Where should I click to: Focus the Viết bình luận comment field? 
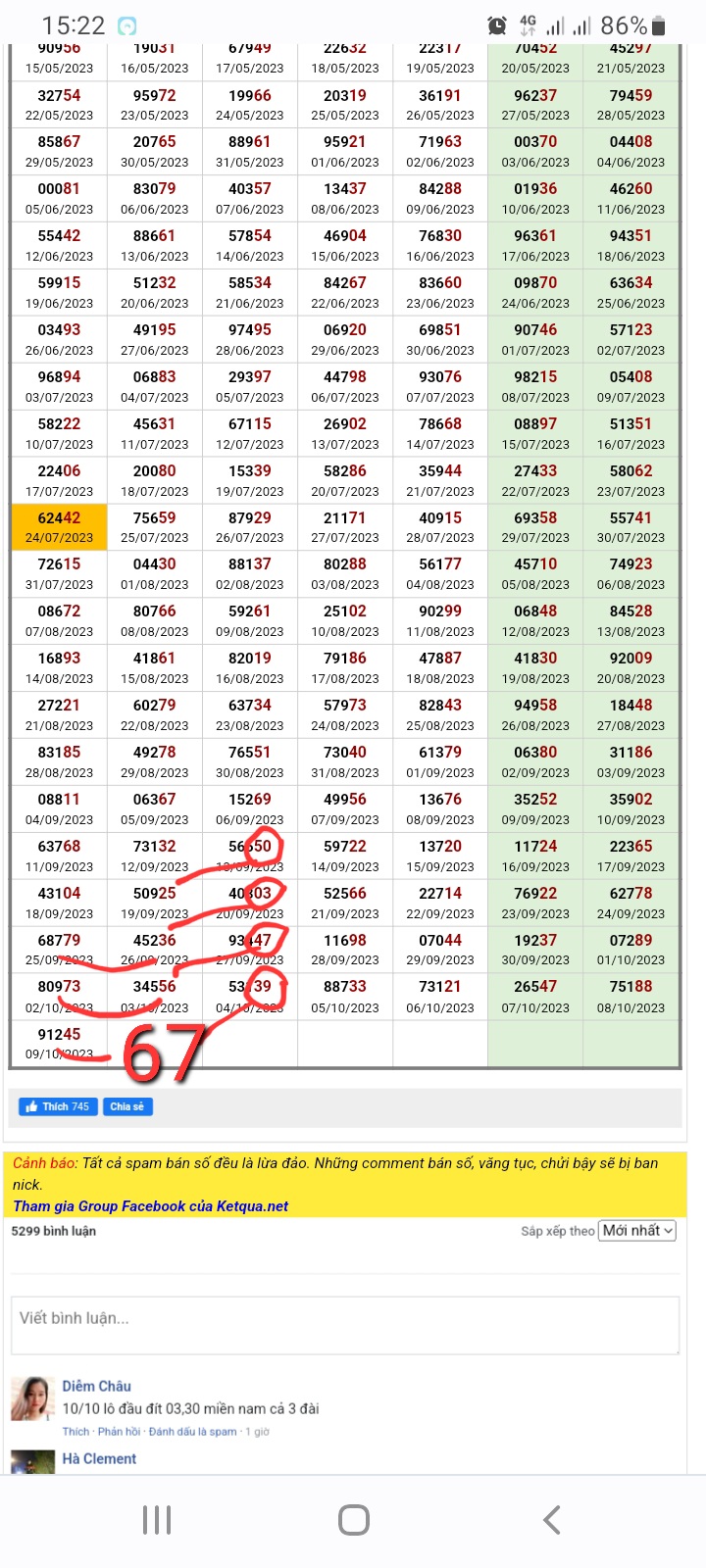tap(345, 1326)
